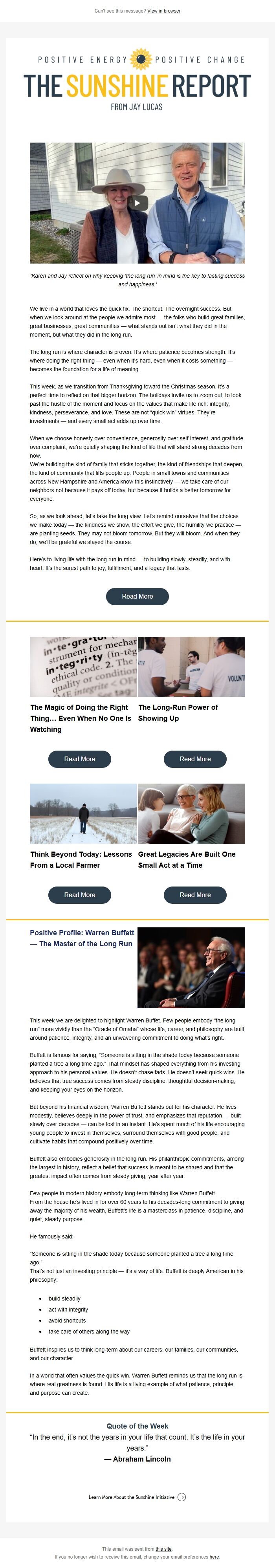The width and height of the screenshot is (275, 1568).
Task: Open the integrity dictionary article image
Action: (83, 667)
